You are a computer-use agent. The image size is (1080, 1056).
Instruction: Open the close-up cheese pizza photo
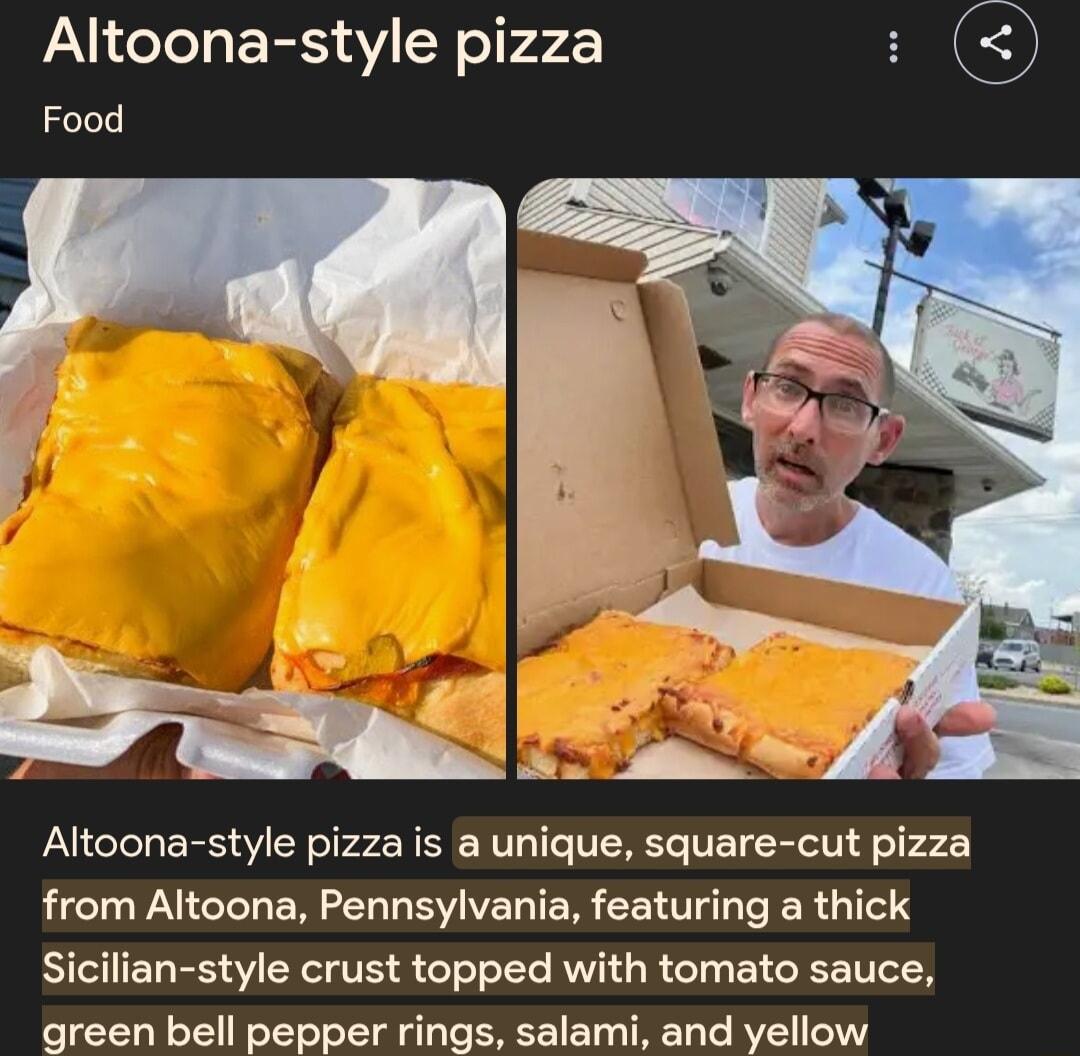(x=252, y=478)
